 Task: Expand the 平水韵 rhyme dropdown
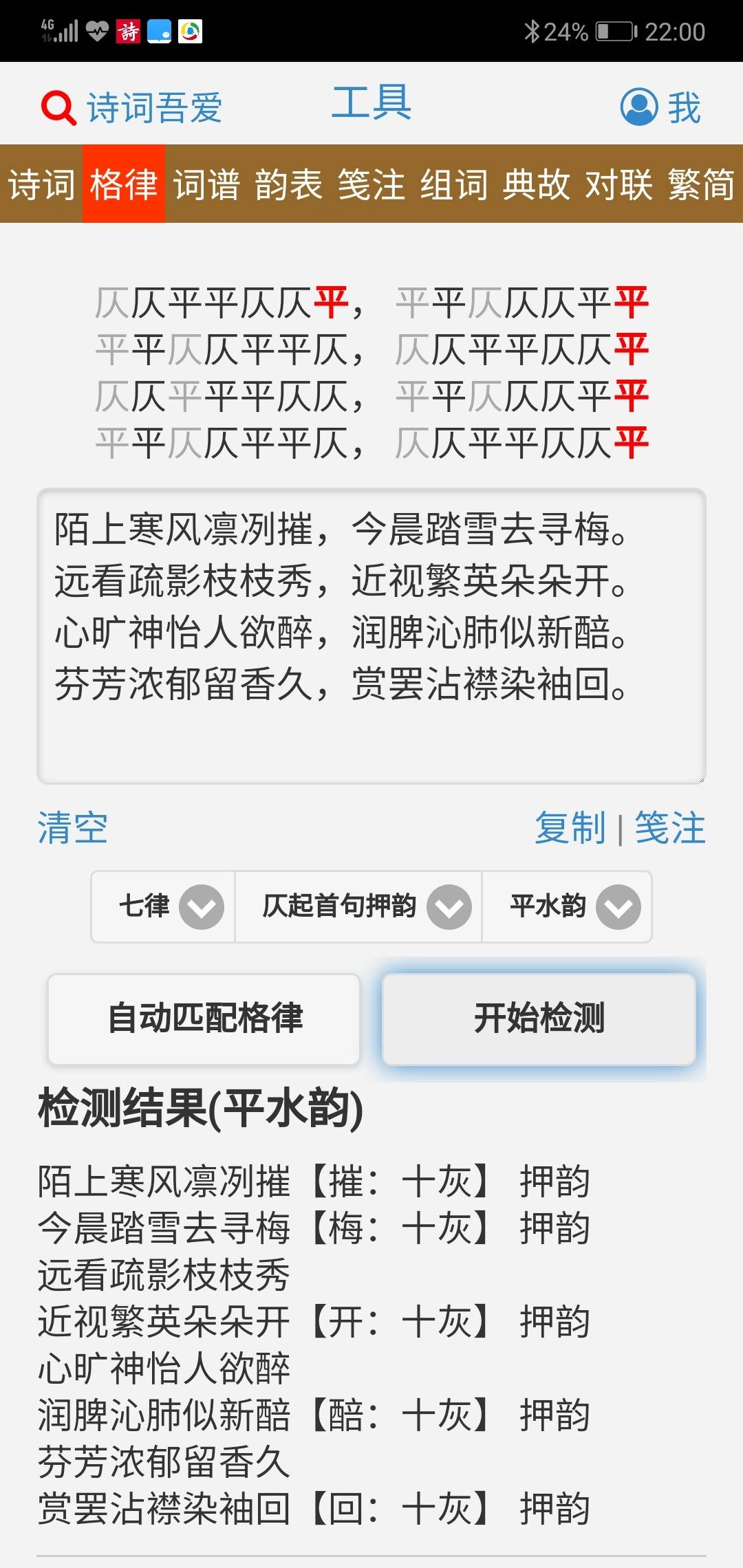(x=567, y=906)
